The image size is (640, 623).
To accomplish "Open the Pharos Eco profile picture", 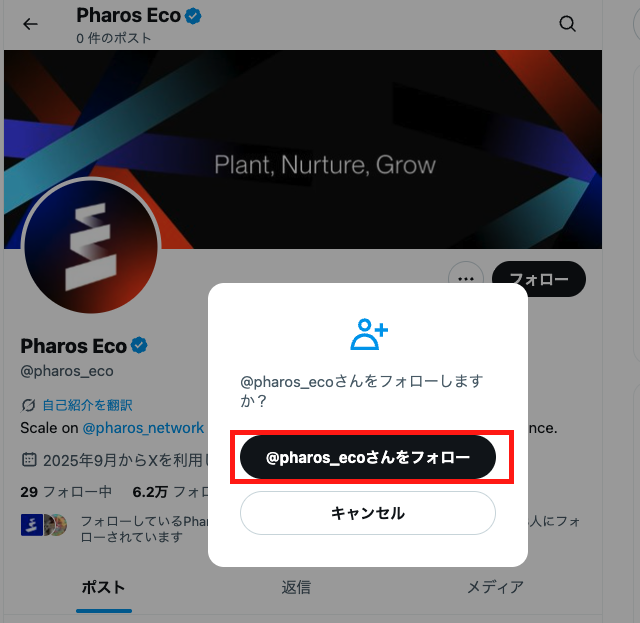I will 91,246.
